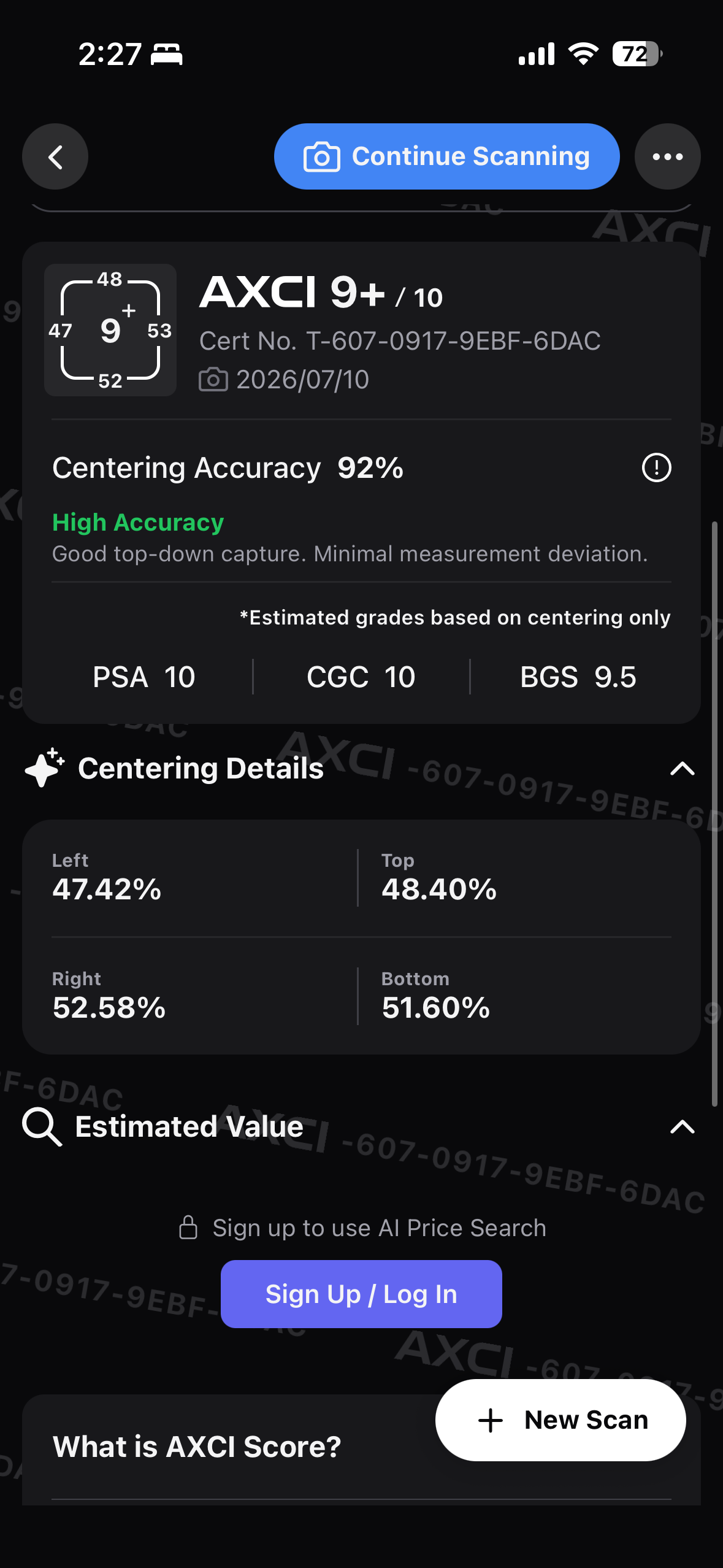Open the three-dot overflow menu
This screenshot has height=1568, width=723.
point(667,156)
